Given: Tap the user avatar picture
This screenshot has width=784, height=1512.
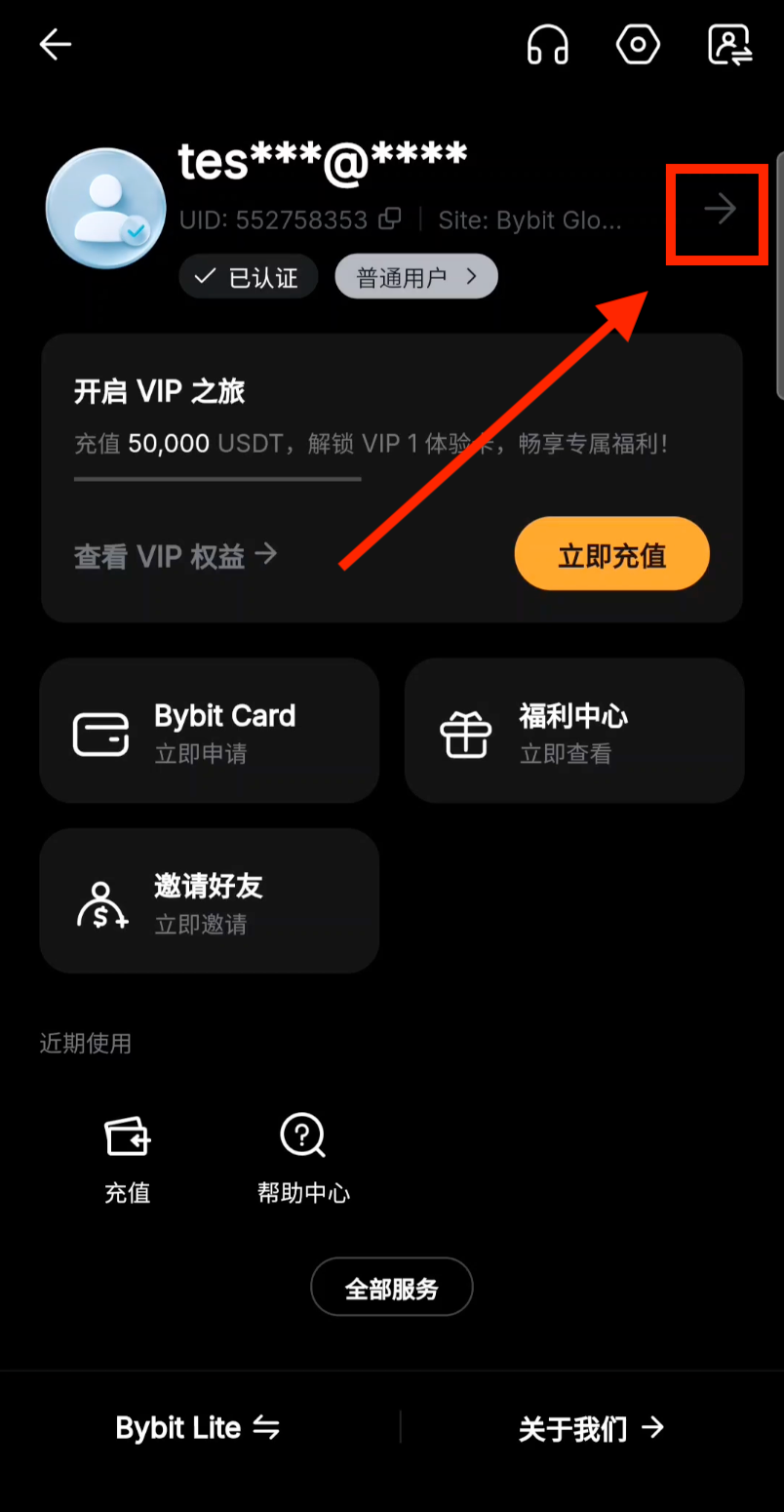Looking at the screenshot, I should [x=104, y=208].
